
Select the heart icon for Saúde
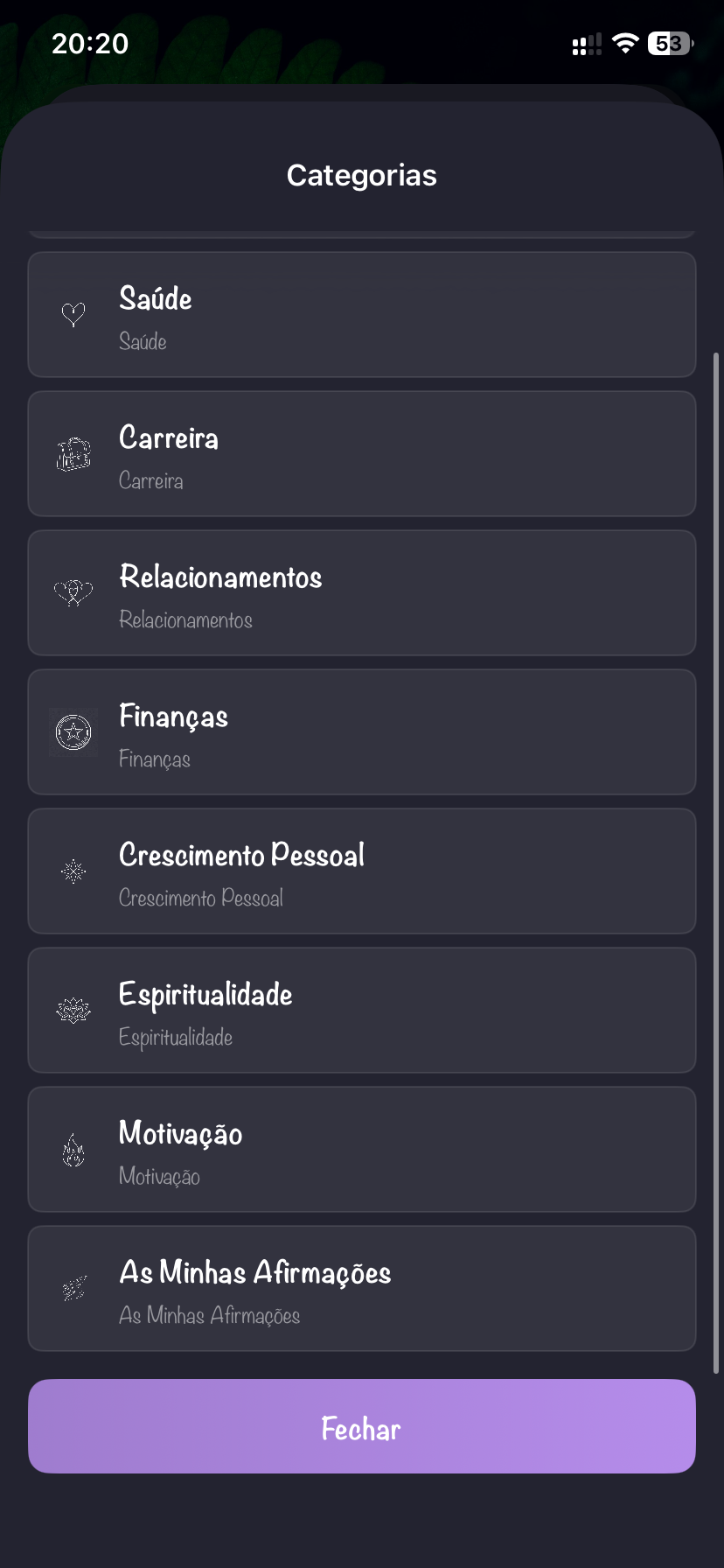click(73, 314)
